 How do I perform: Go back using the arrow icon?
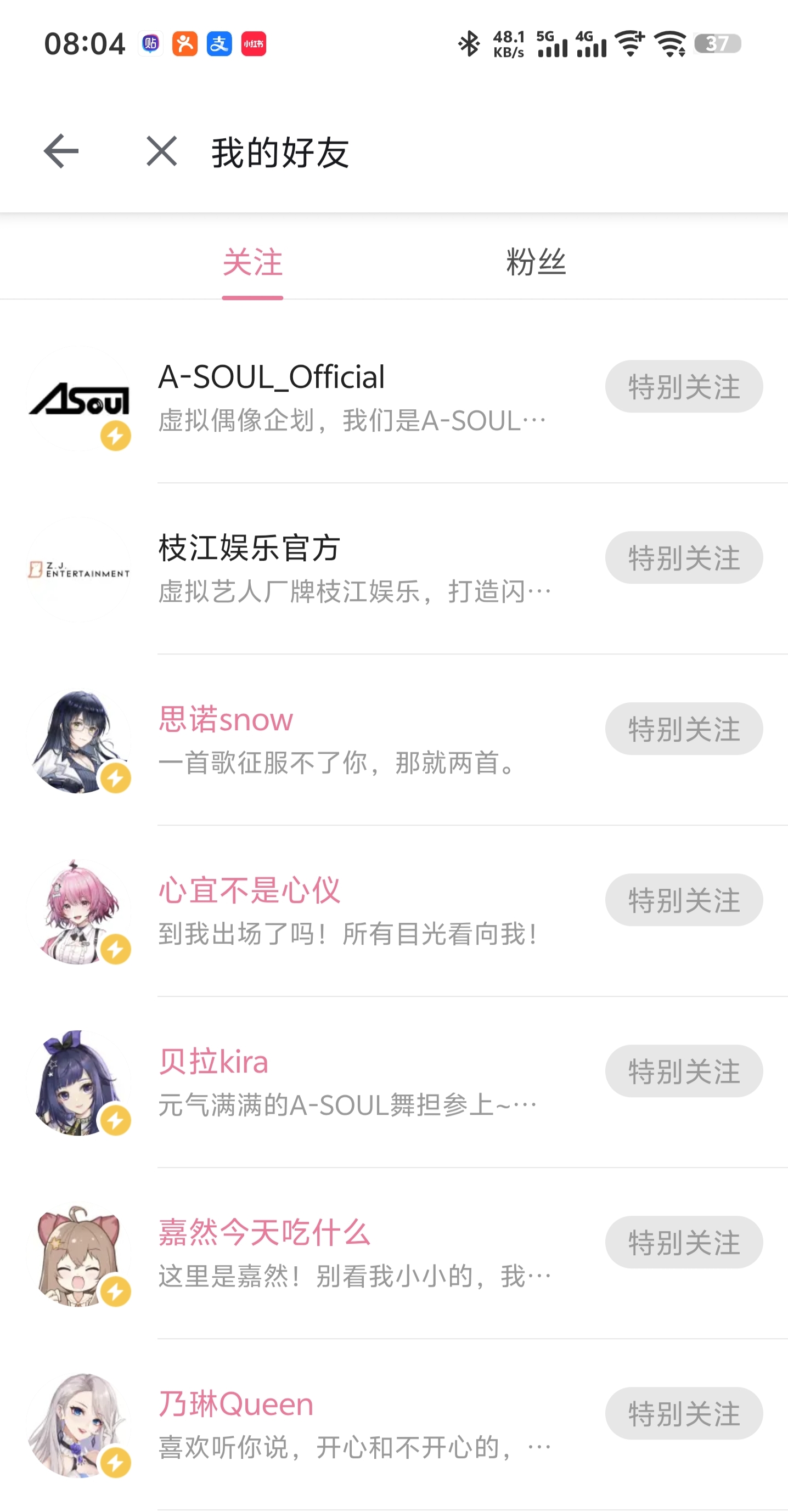(x=61, y=151)
